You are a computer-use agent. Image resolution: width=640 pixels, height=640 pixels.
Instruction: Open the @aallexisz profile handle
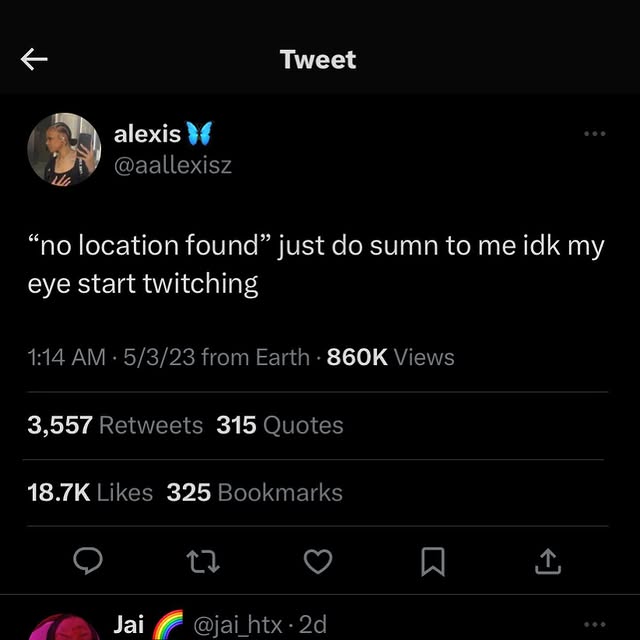[x=173, y=165]
